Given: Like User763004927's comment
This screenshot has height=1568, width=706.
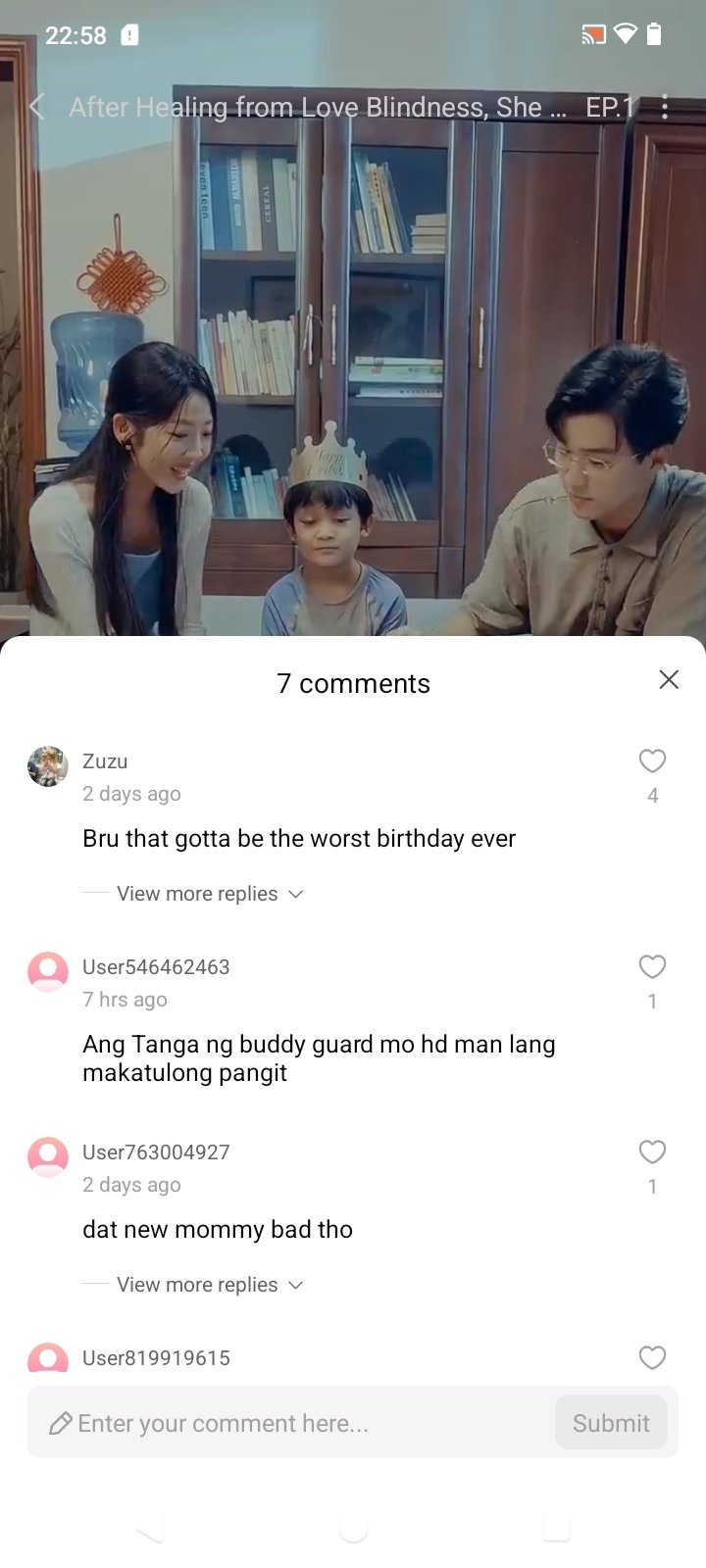Looking at the screenshot, I should (x=652, y=1151).
